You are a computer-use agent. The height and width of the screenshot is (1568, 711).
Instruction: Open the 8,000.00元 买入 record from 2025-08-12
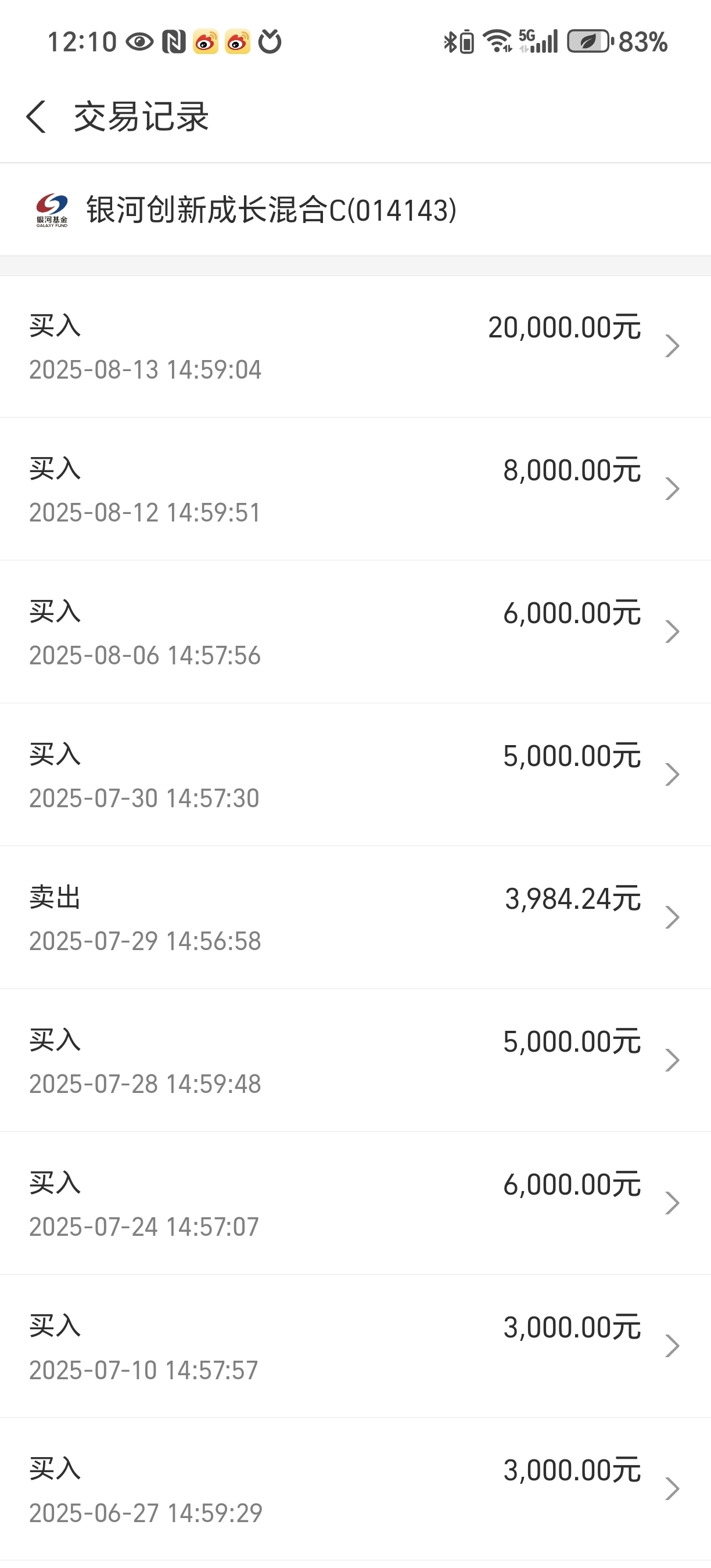coord(355,489)
